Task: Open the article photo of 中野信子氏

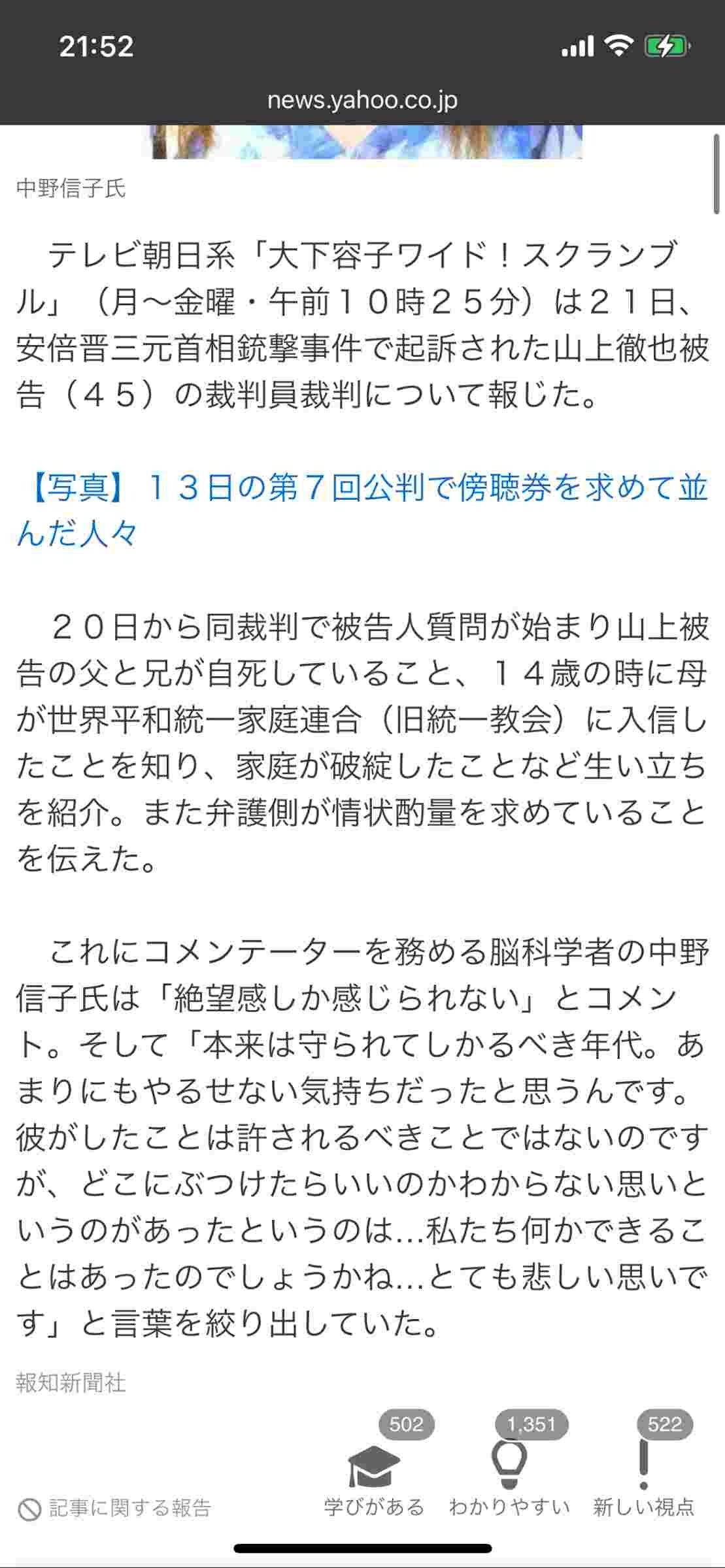Action: (362, 142)
